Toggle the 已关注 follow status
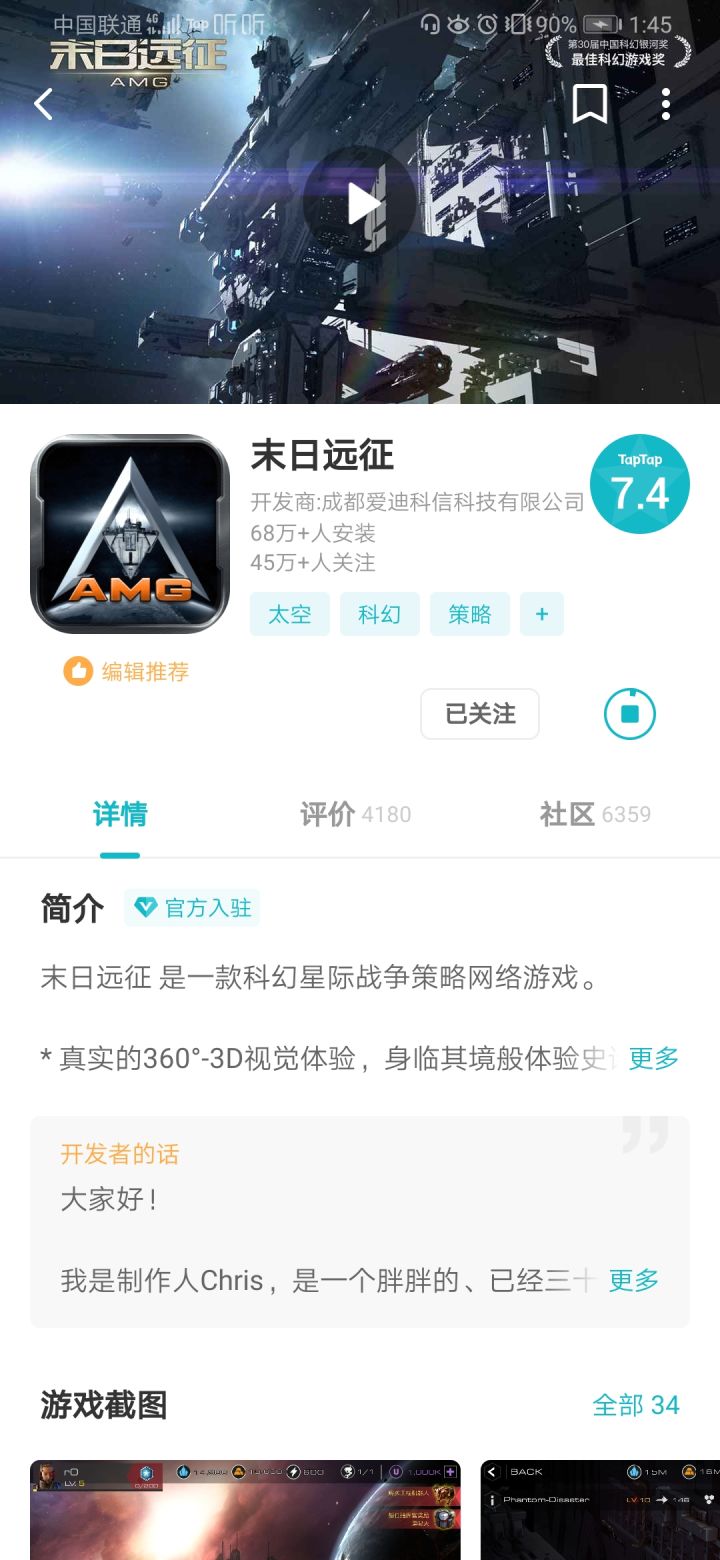The width and height of the screenshot is (720, 1560). point(480,713)
